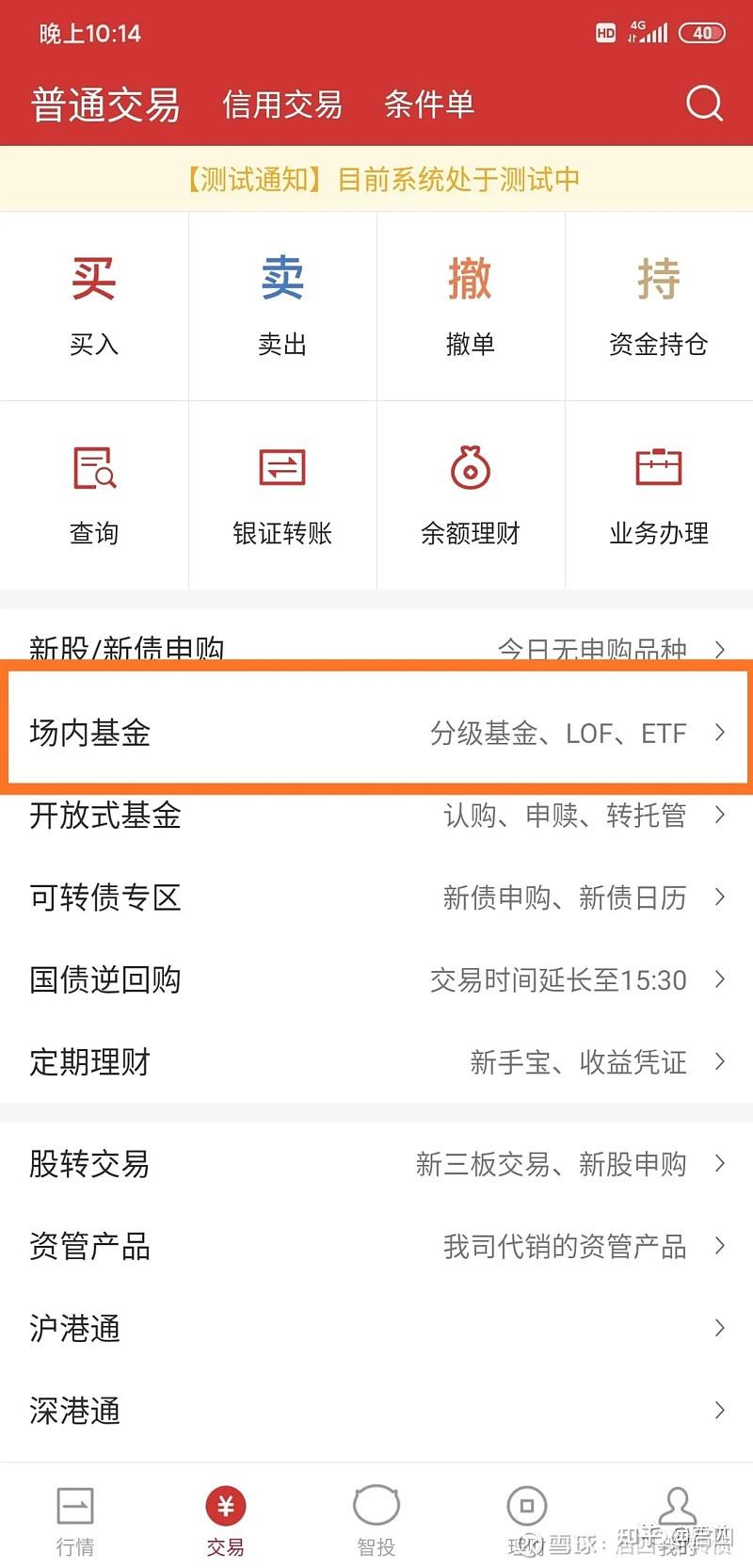
Task: Open the 我的 (Profile) icon
Action: (x=676, y=1507)
